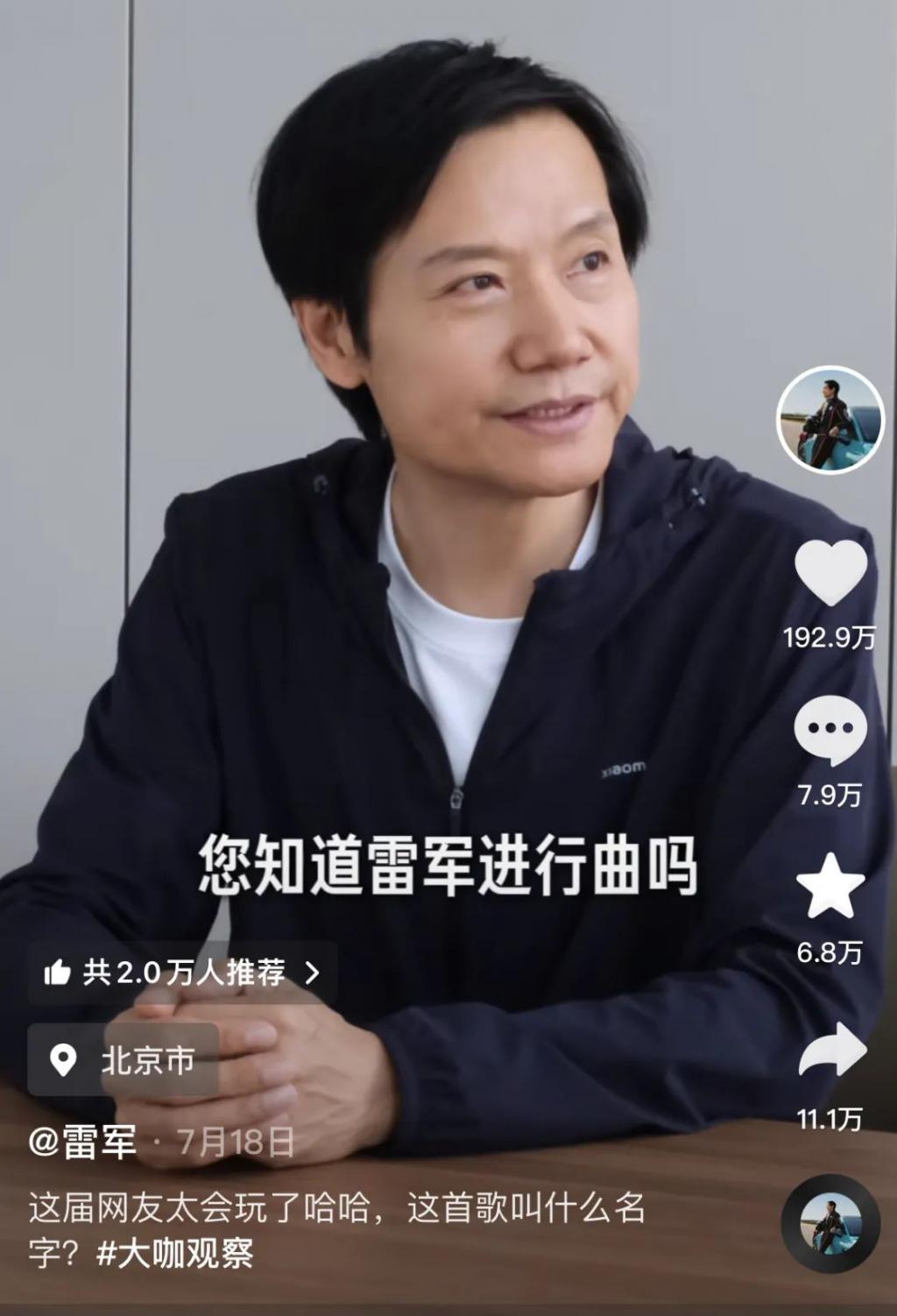
Task: Share this video via the arrow icon
Action: [x=831, y=1050]
